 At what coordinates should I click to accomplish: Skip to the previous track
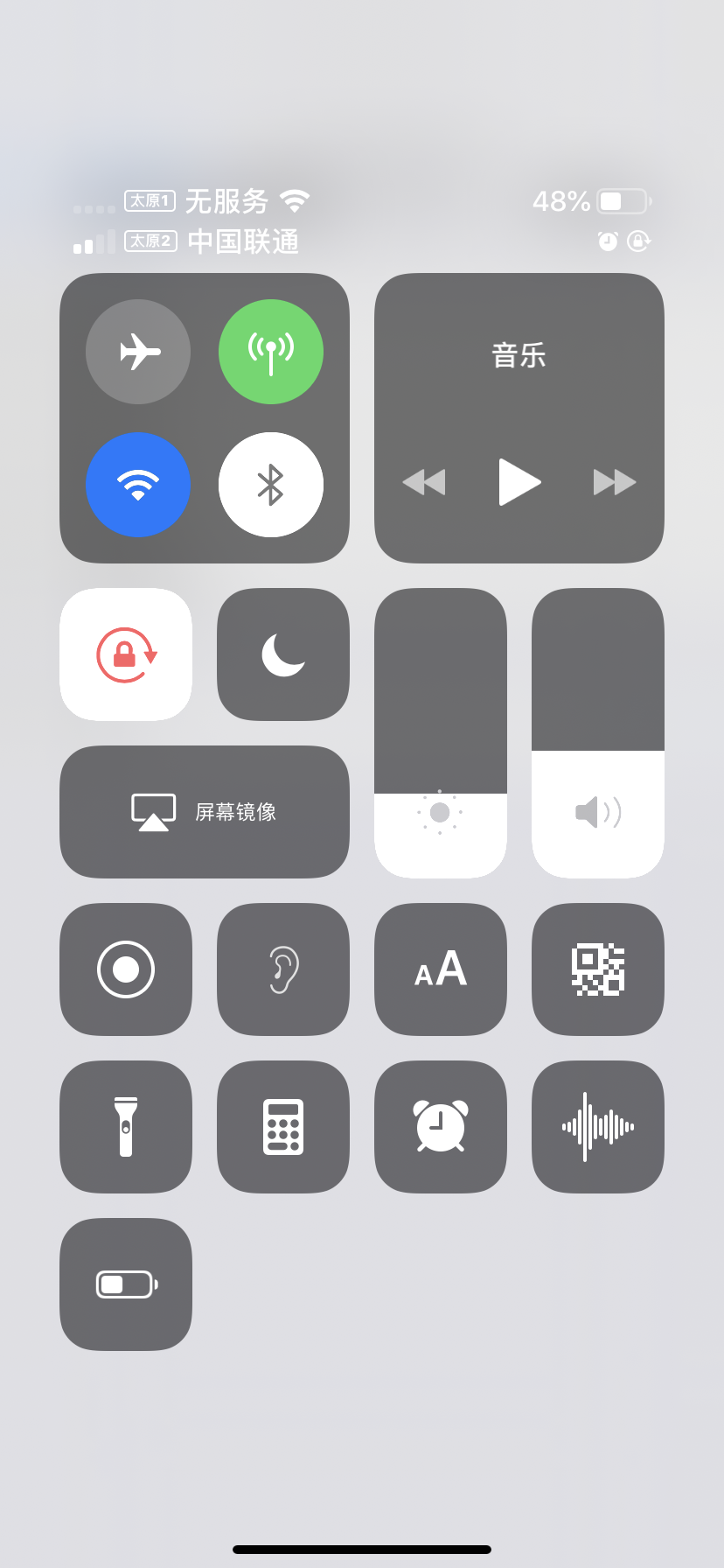point(424,482)
